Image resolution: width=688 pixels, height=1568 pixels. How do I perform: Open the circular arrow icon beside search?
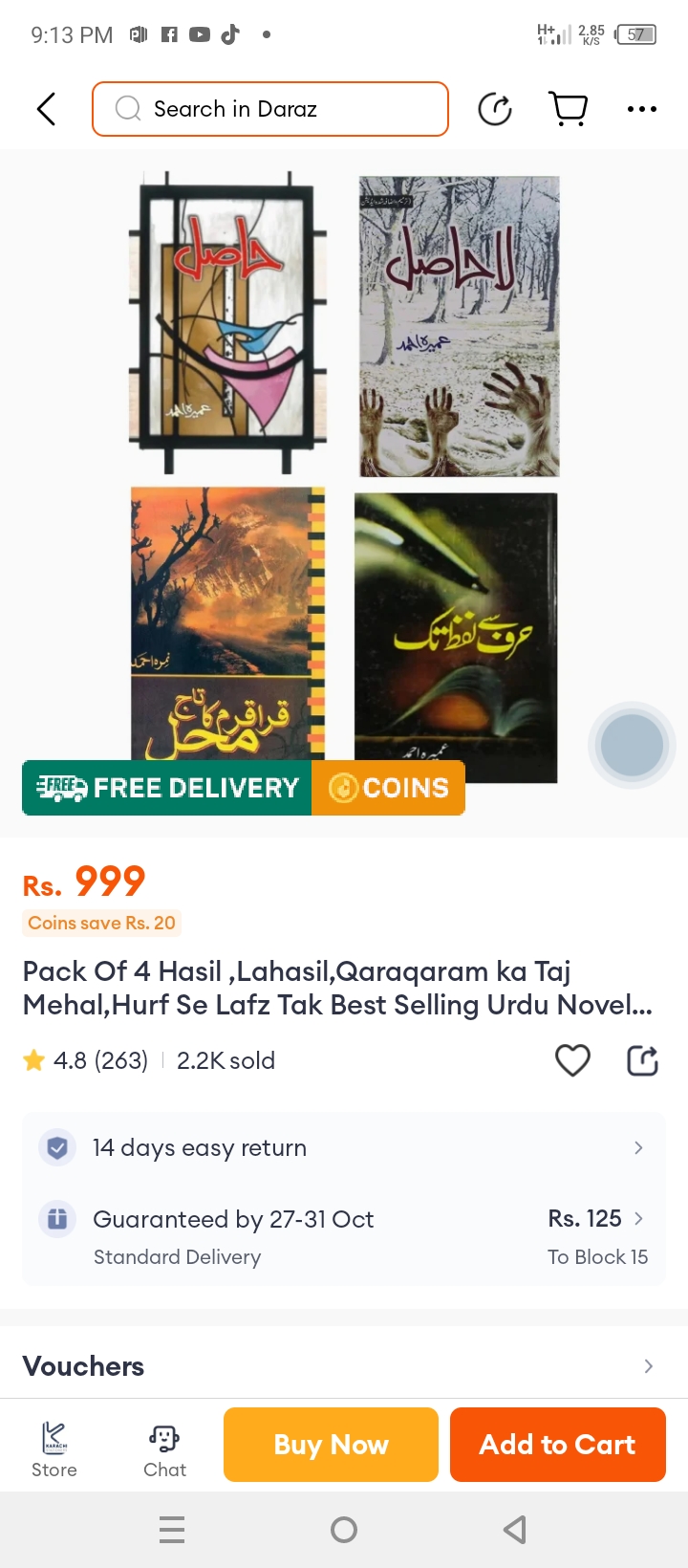click(x=495, y=109)
